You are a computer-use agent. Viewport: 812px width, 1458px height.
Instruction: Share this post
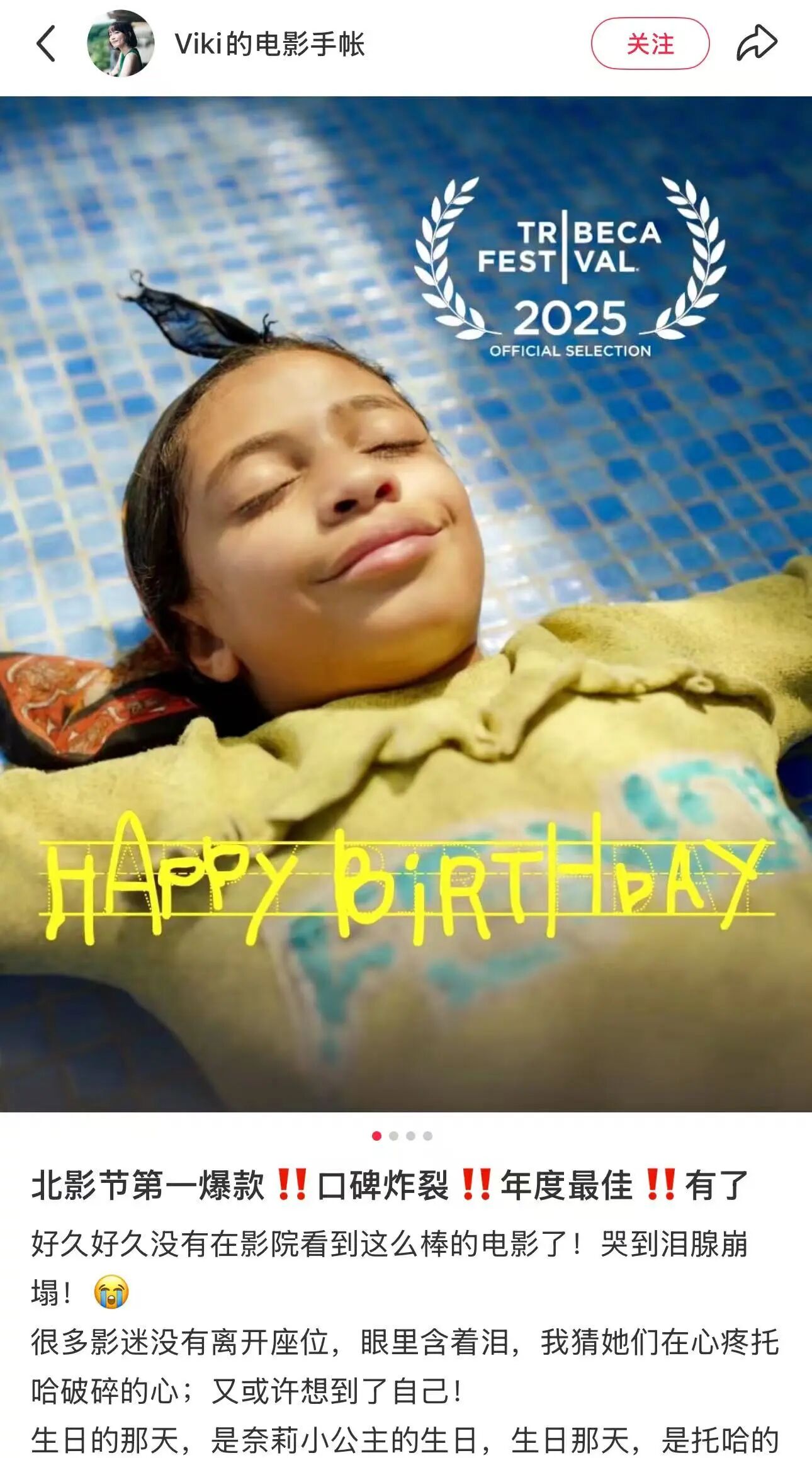tap(757, 44)
